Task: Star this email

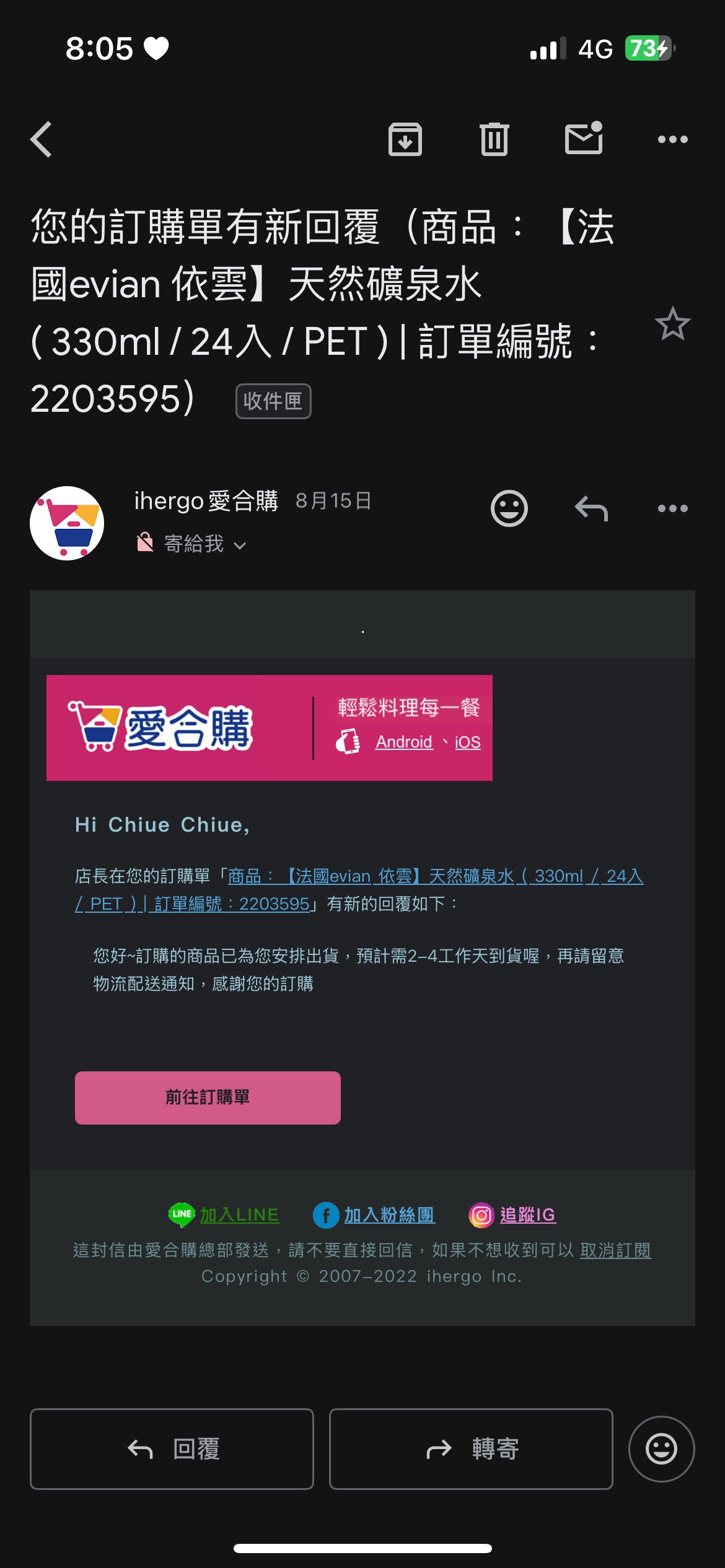Action: 672,324
